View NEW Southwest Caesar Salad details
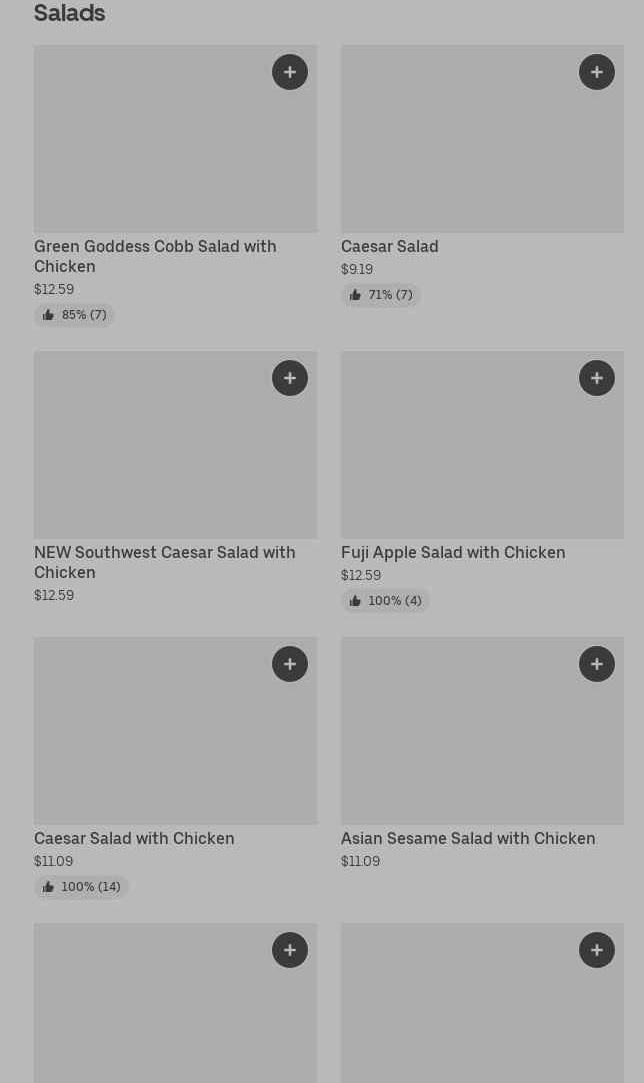644x1083 pixels. coord(164,562)
